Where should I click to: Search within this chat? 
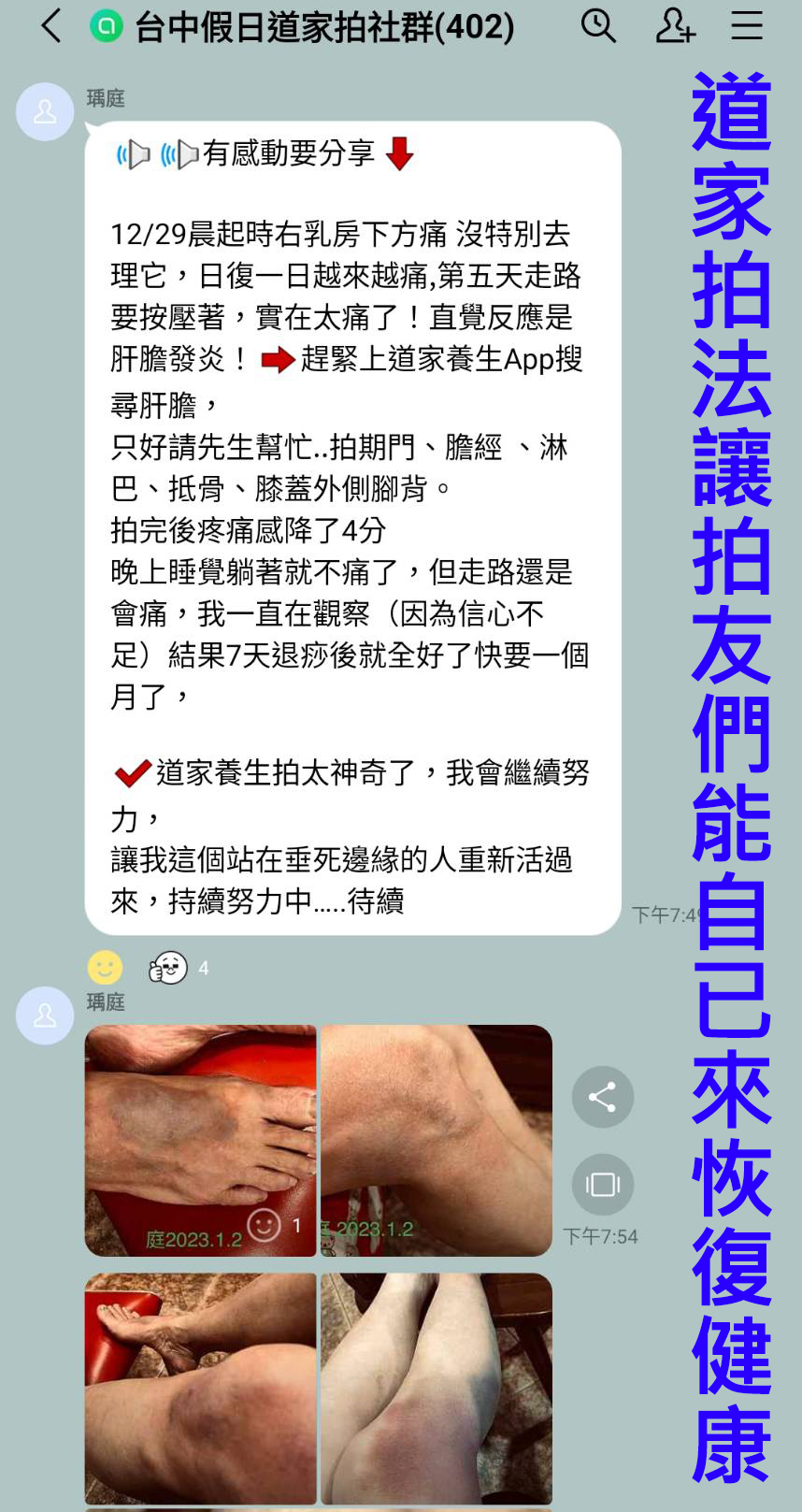coord(598,26)
